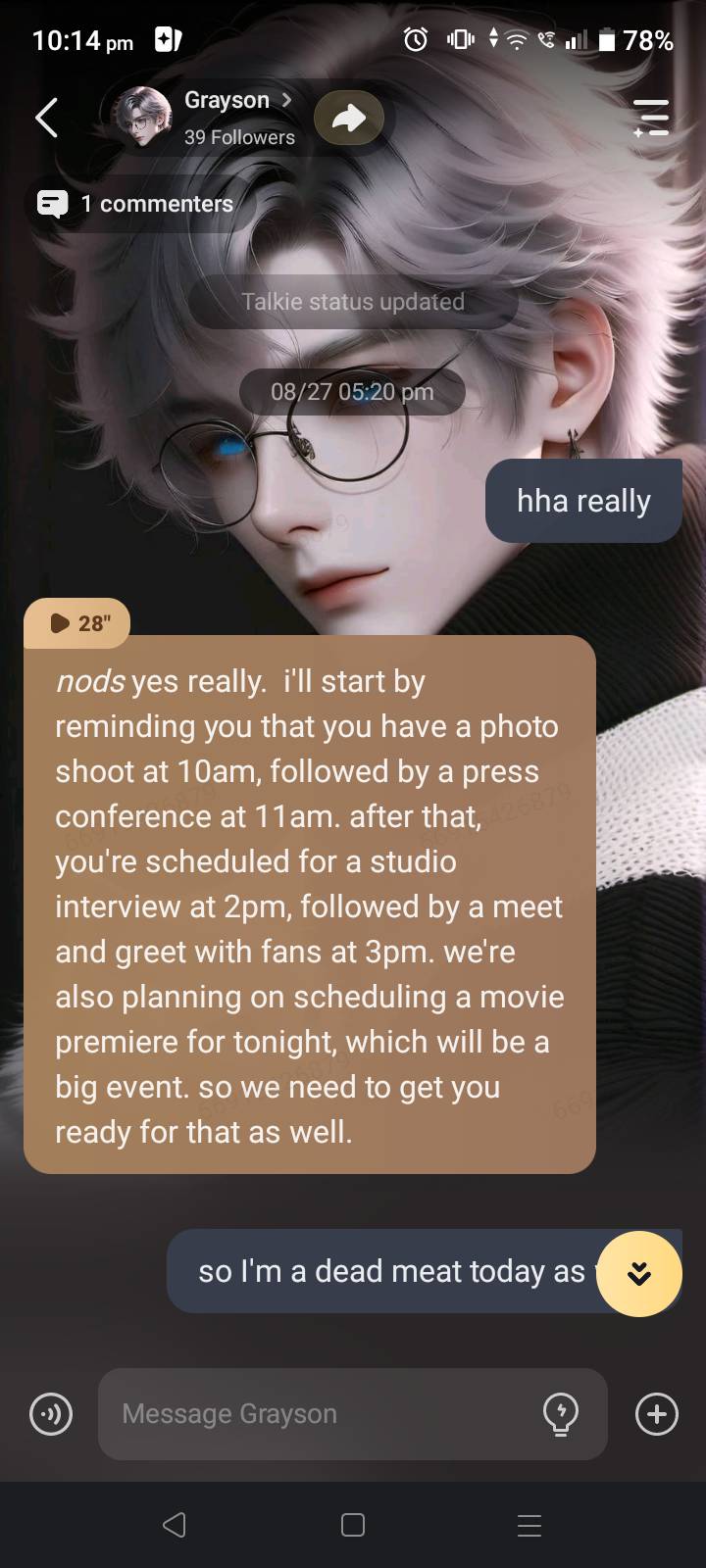Viewport: 706px width, 1568px height.
Task: Tap the voice input icon
Action: (x=51, y=1414)
